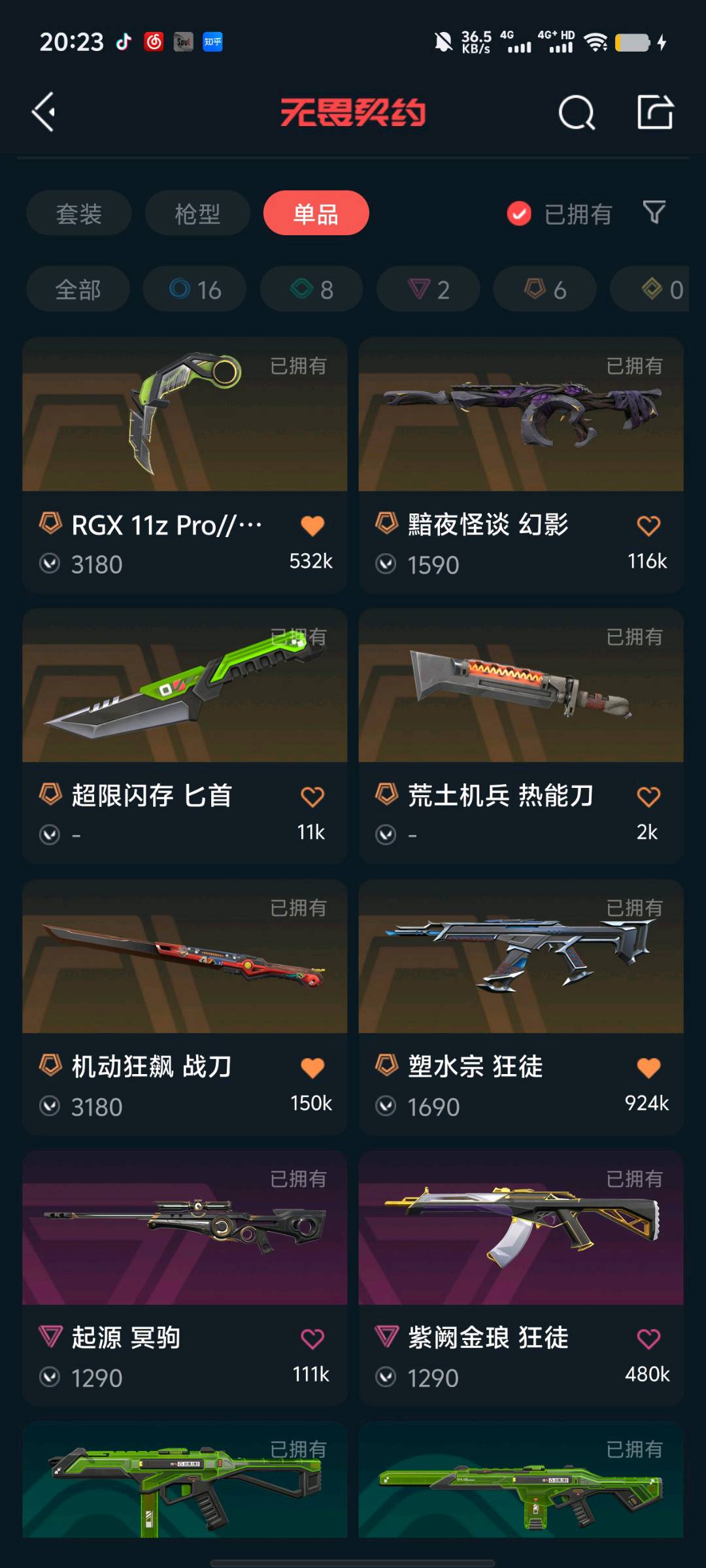Go back using the top-left arrow
Viewport: 706px width, 1568px height.
click(43, 112)
